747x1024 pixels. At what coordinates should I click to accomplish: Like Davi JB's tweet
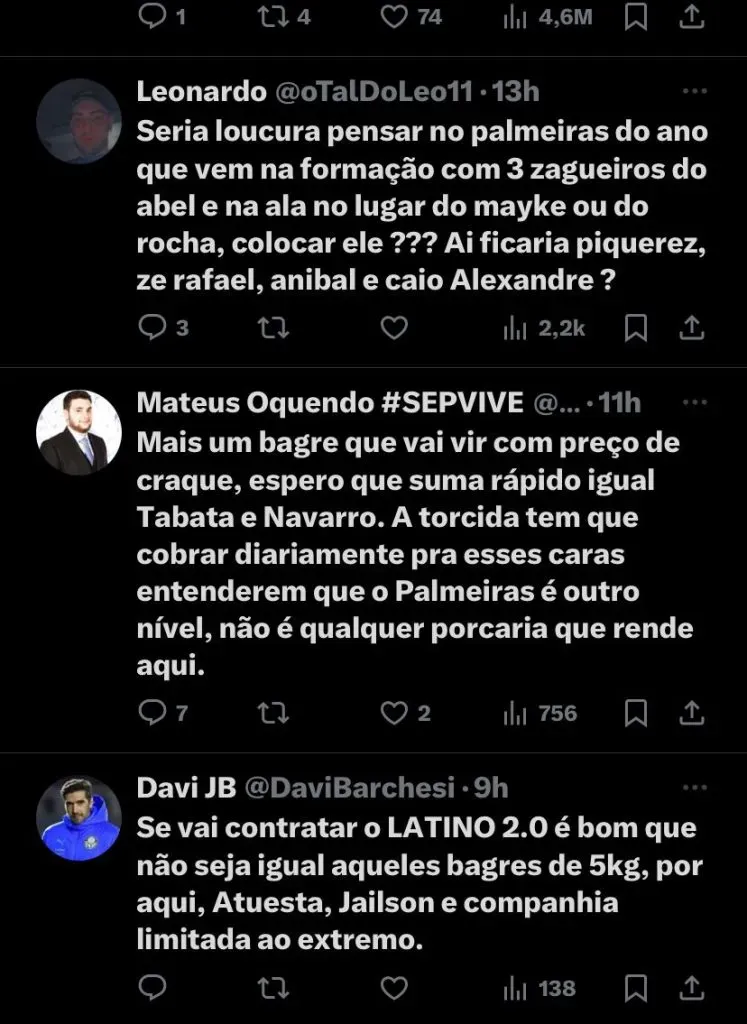[x=395, y=989]
